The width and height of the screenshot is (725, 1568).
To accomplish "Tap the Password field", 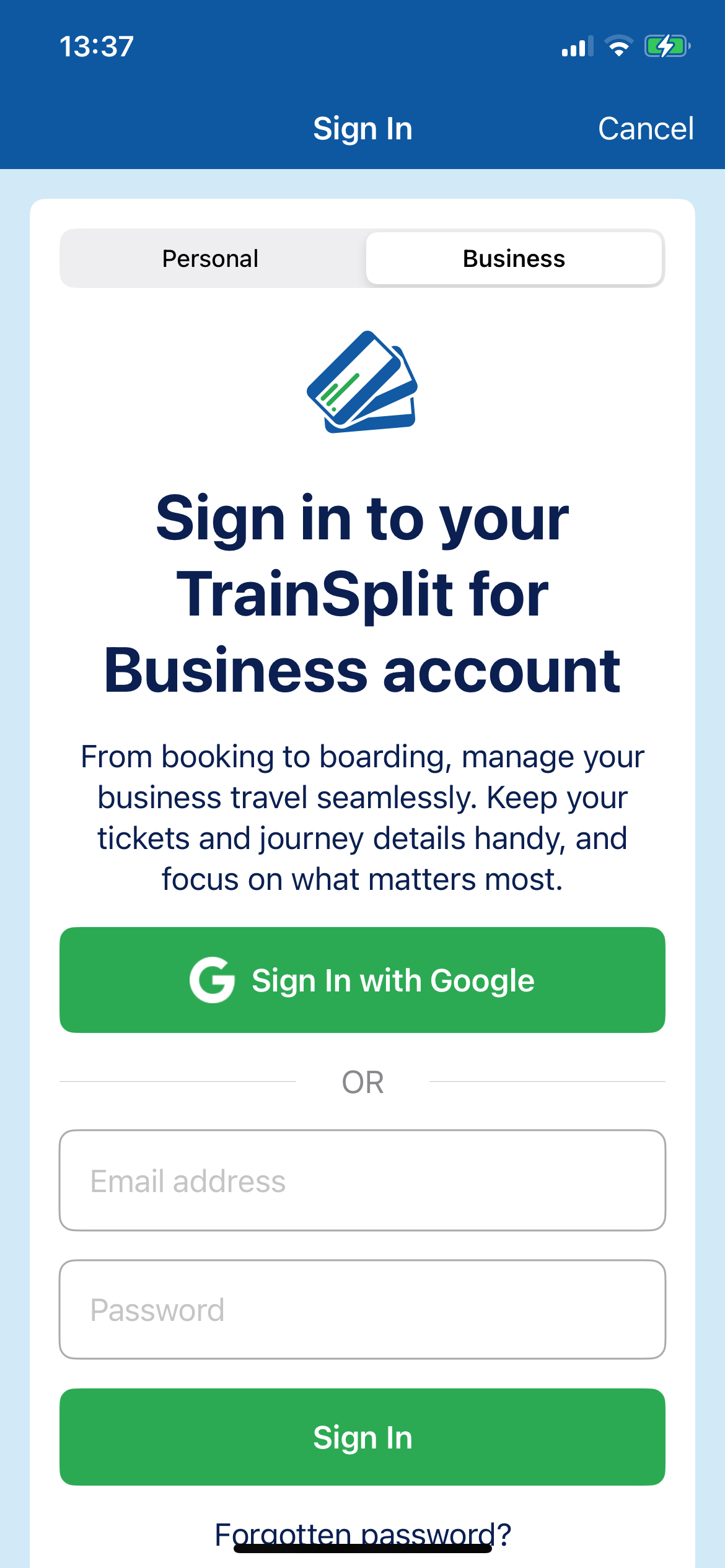I will pyautogui.click(x=362, y=1310).
